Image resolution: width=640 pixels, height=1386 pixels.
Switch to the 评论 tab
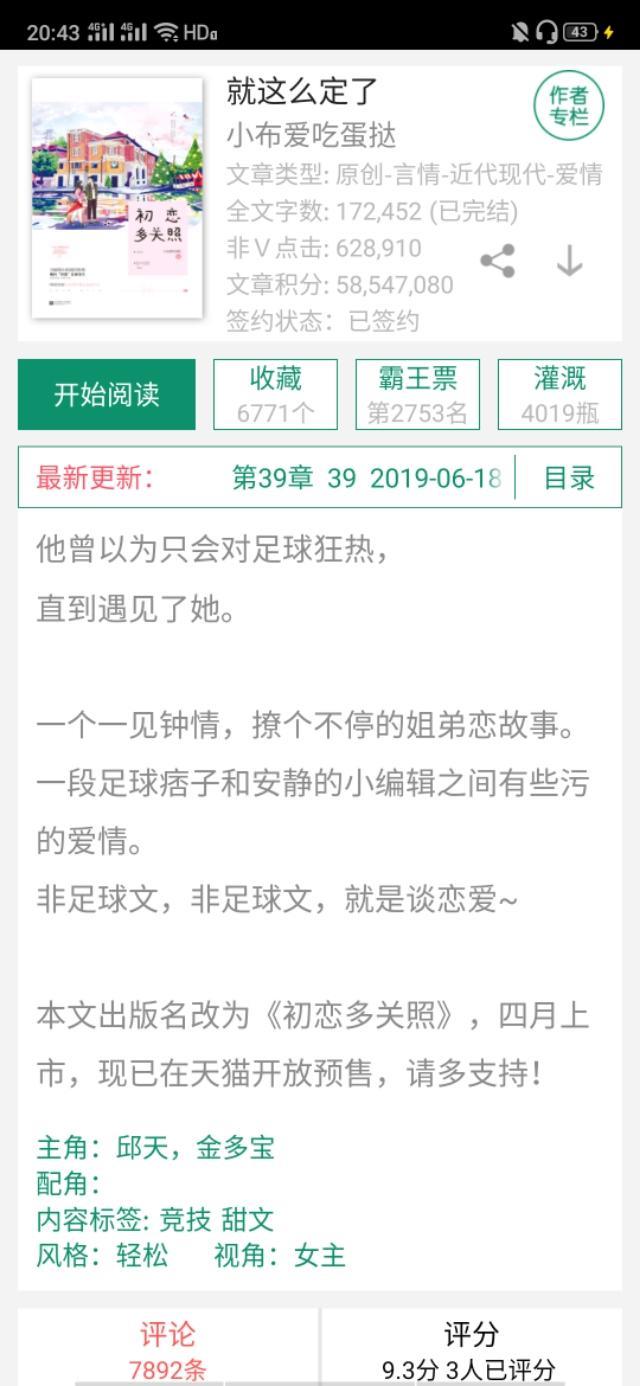168,1346
